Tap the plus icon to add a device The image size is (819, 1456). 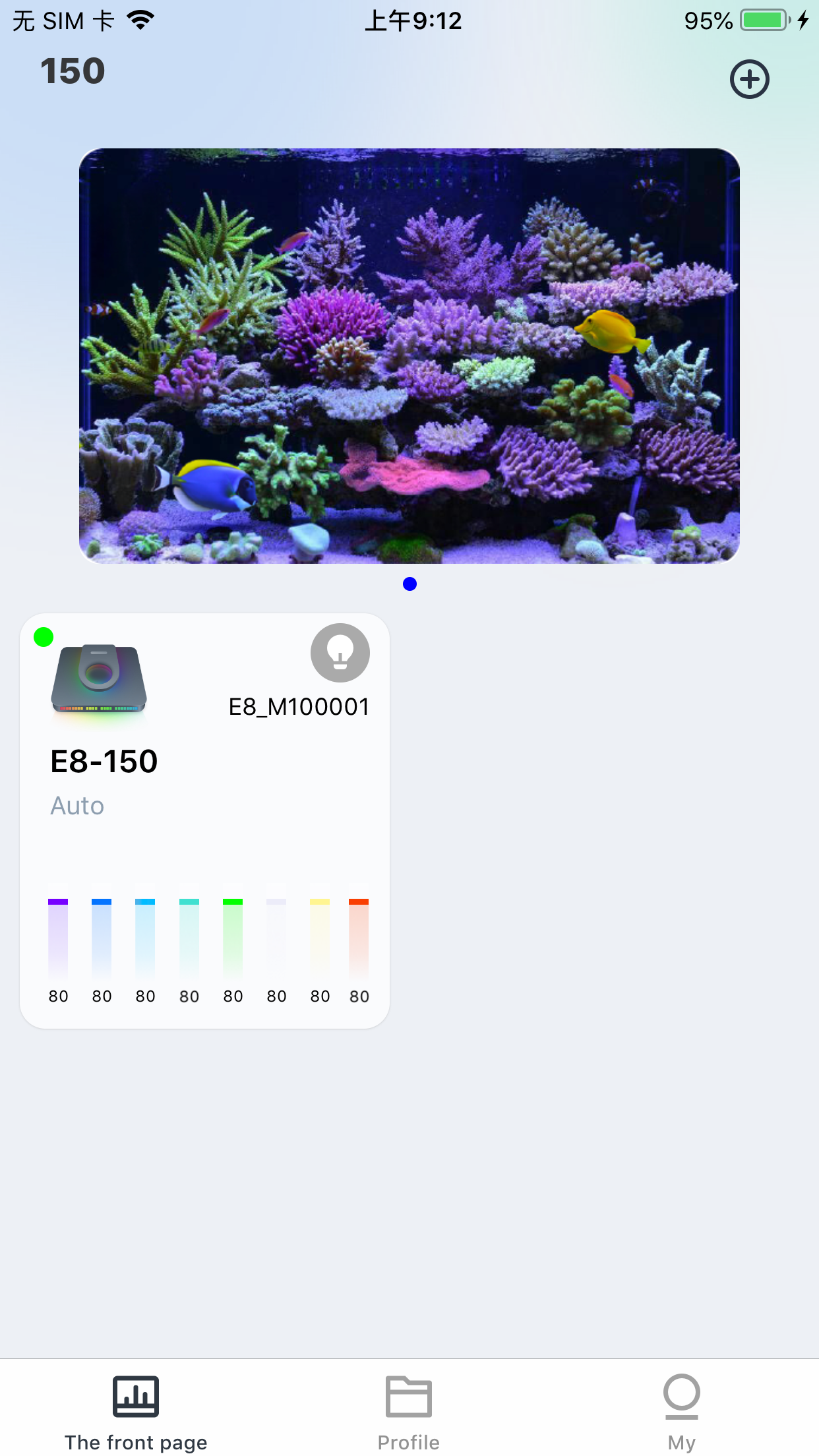tap(750, 79)
